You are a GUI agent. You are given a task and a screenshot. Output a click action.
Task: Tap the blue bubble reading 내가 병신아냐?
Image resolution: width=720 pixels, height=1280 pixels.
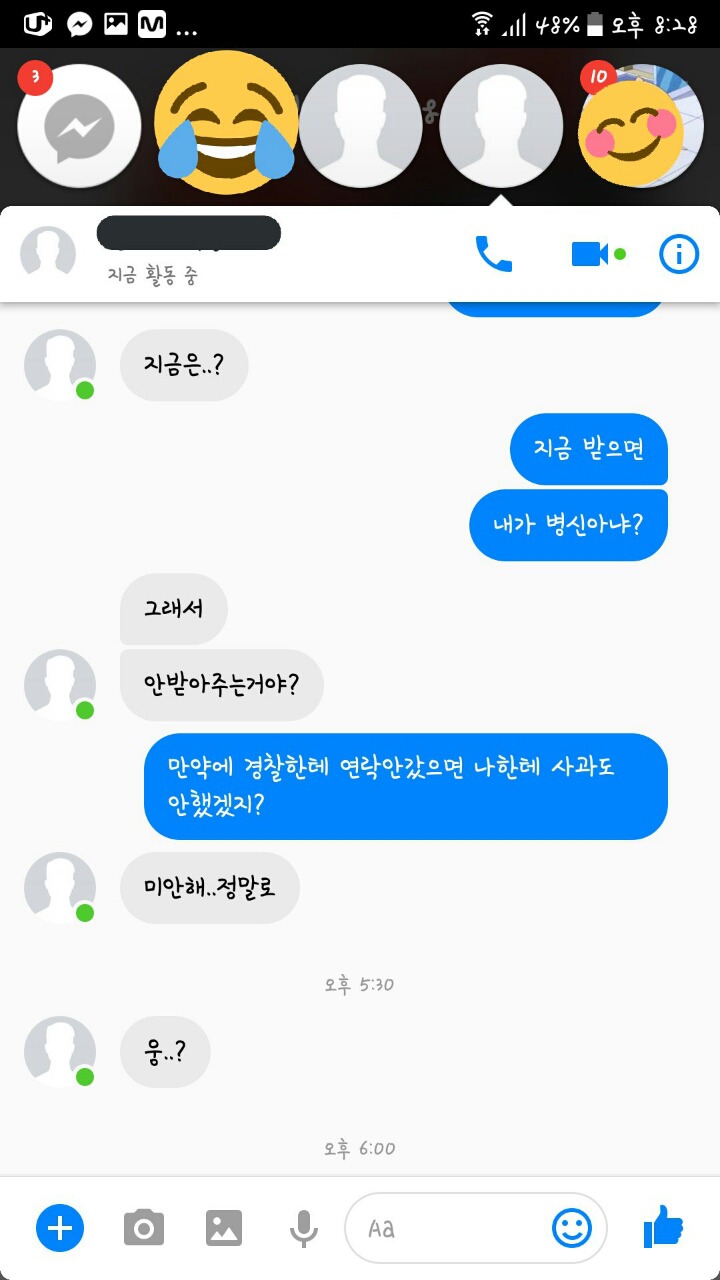click(568, 524)
